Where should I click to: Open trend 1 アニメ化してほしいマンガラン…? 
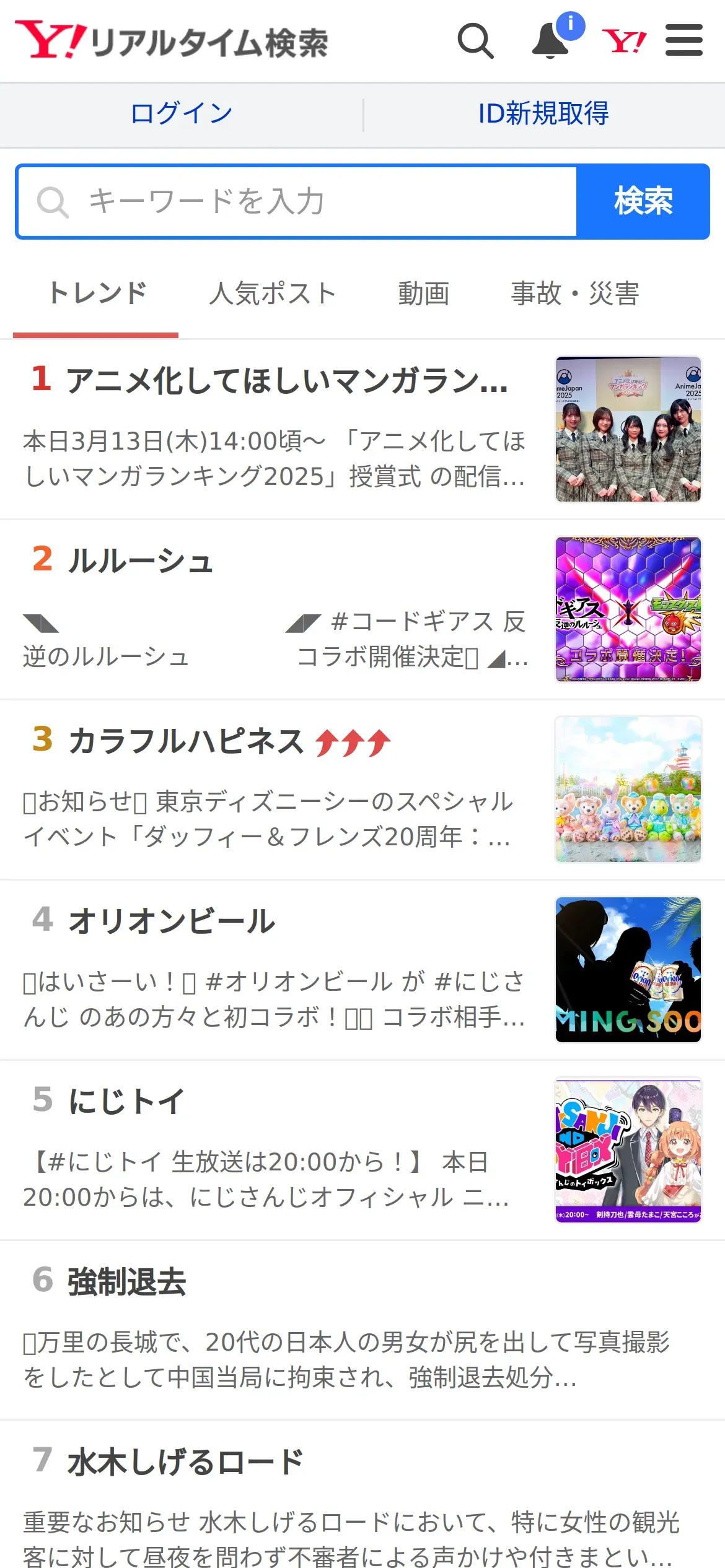click(x=285, y=380)
